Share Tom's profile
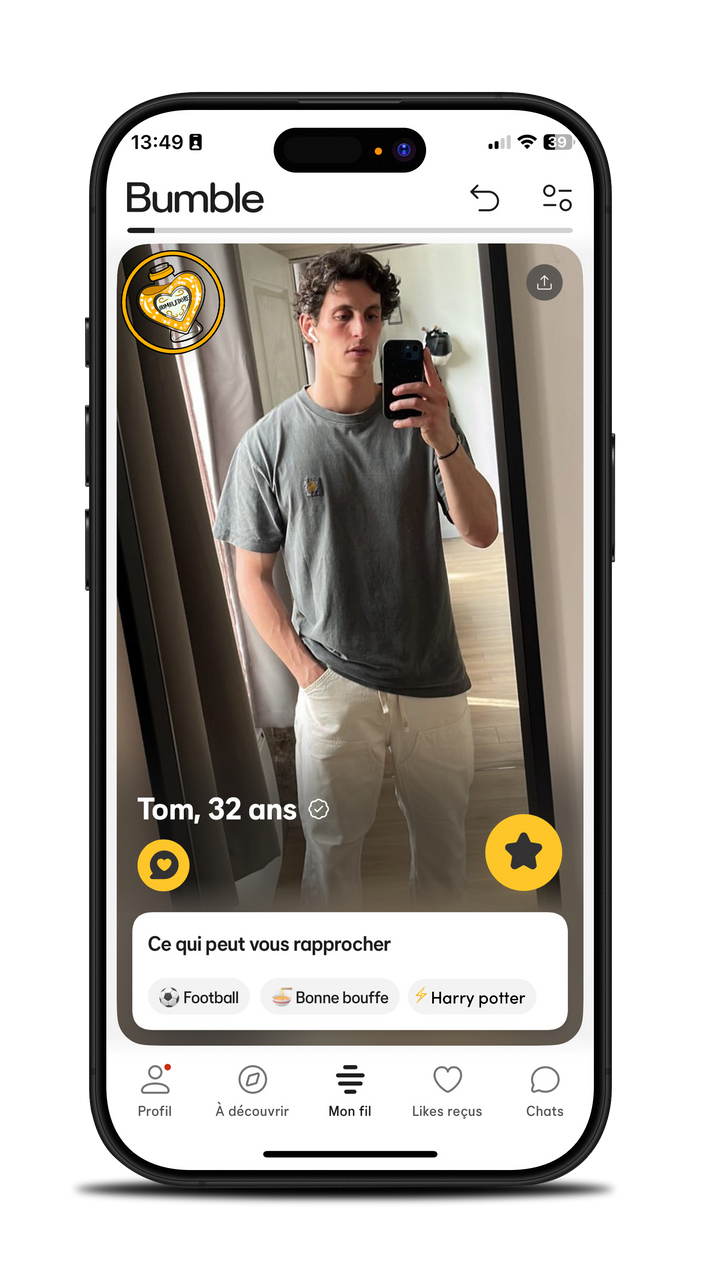The height and width of the screenshot is (1280, 720). [x=544, y=282]
